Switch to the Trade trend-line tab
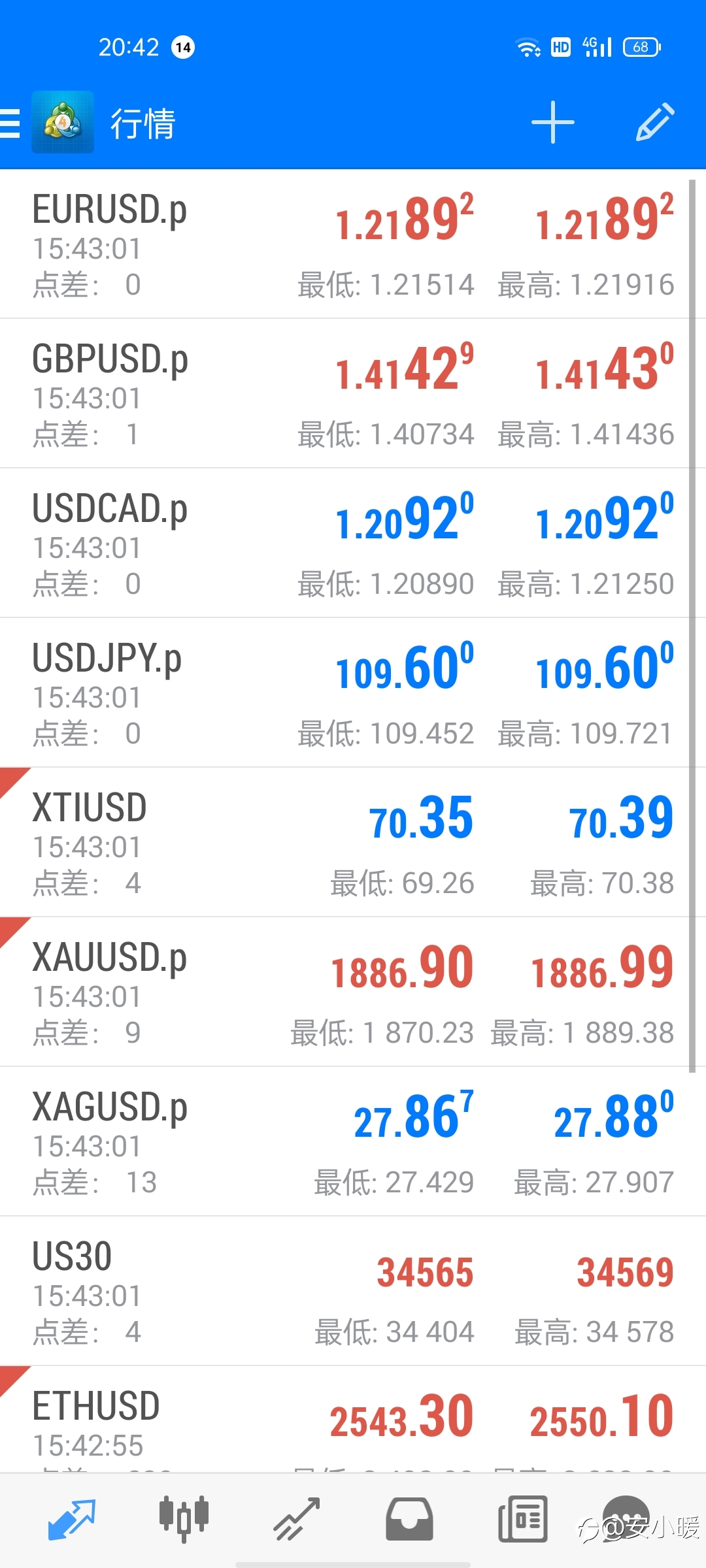Screen dimensions: 706x1568 click(x=297, y=1520)
